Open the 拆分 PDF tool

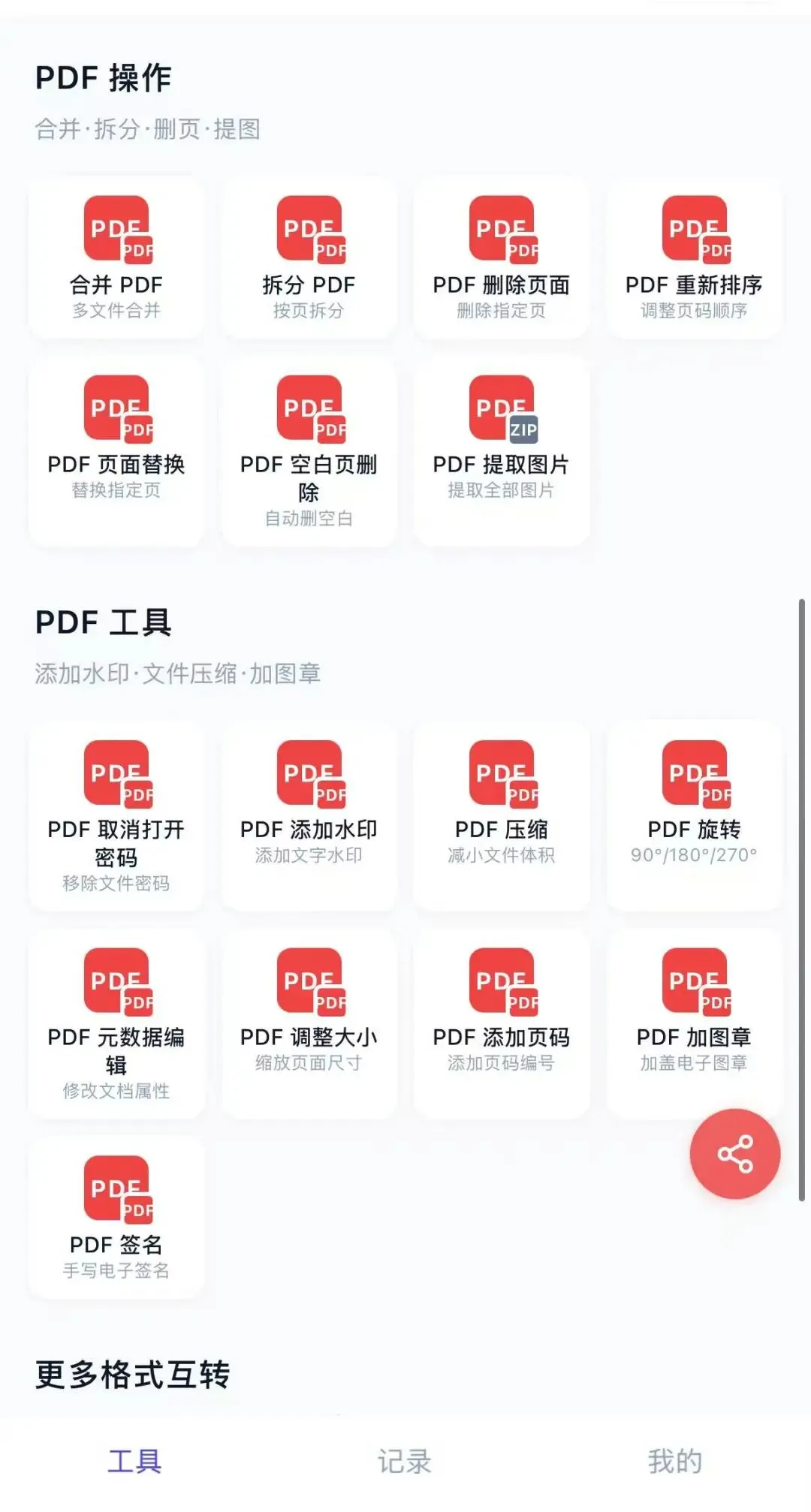click(x=309, y=258)
